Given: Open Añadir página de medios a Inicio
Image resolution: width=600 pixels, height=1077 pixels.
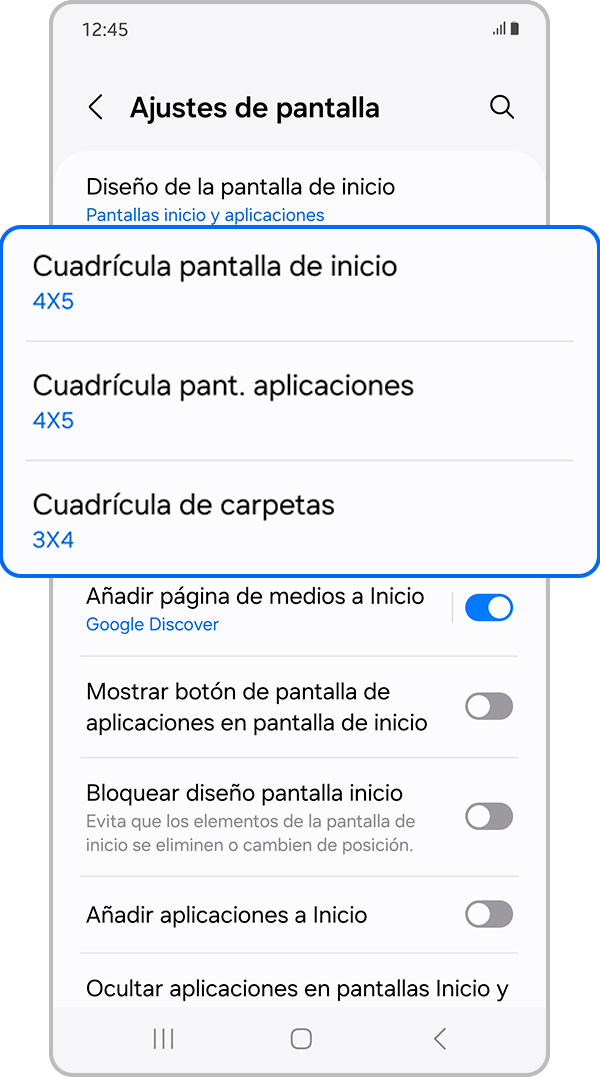Looking at the screenshot, I should point(255,608).
